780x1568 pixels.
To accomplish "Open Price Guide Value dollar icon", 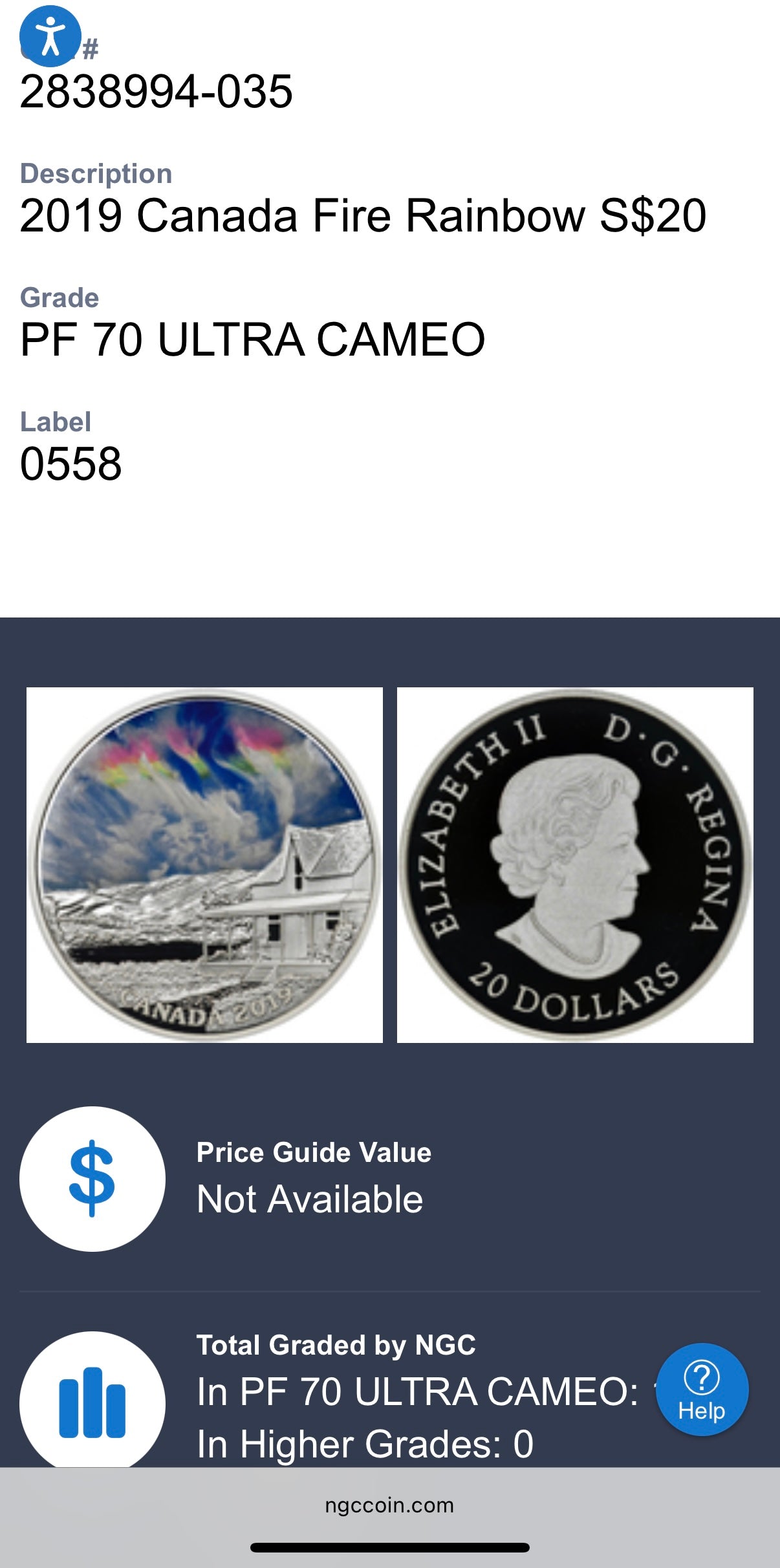I will (92, 1178).
